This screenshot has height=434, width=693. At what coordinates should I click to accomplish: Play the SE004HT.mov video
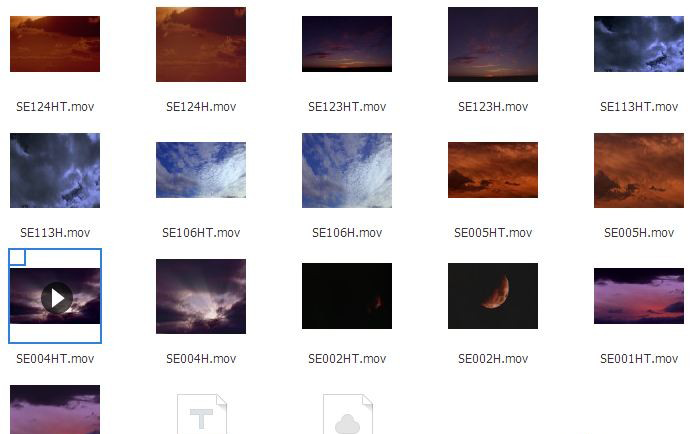(x=56, y=297)
